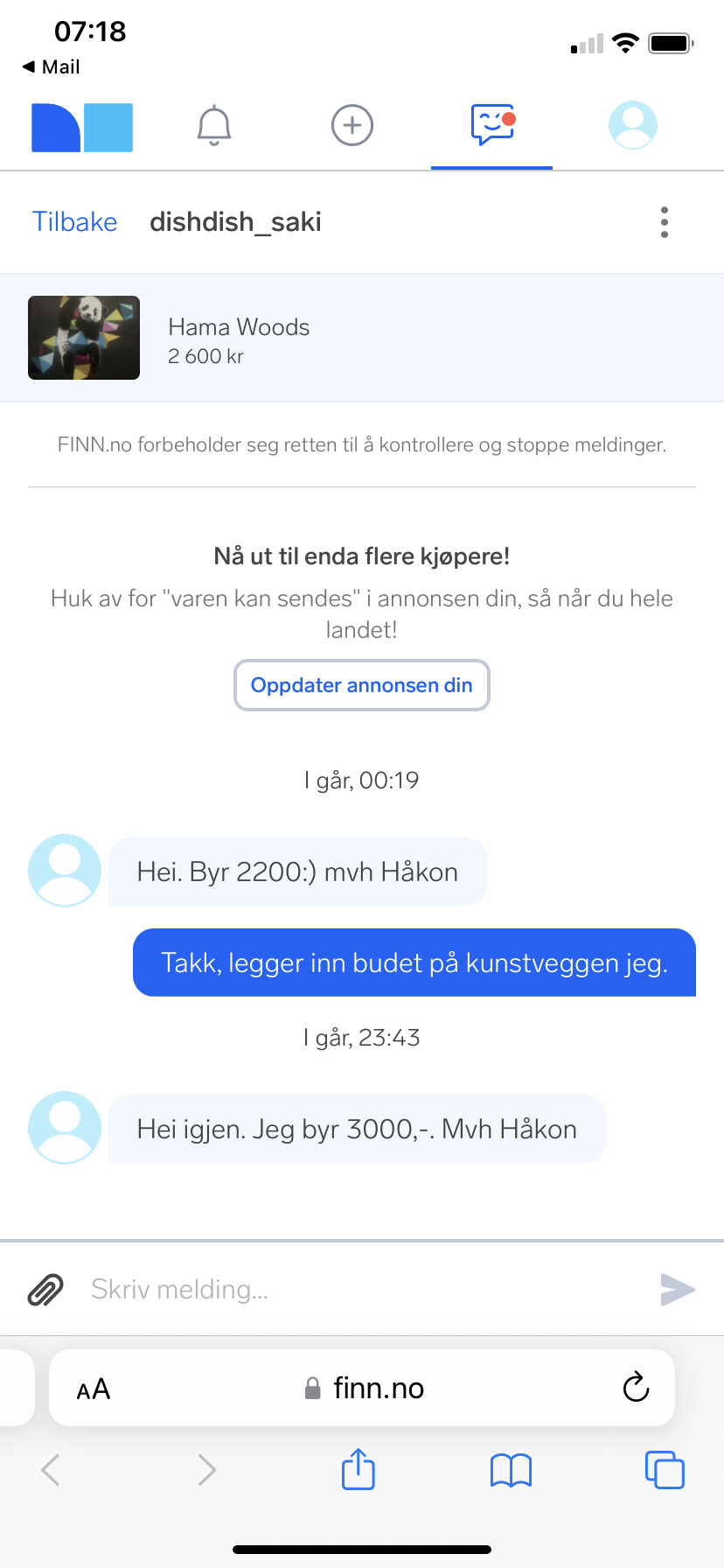
Task: Tap Oppdater annonsen din button
Action: [x=361, y=685]
